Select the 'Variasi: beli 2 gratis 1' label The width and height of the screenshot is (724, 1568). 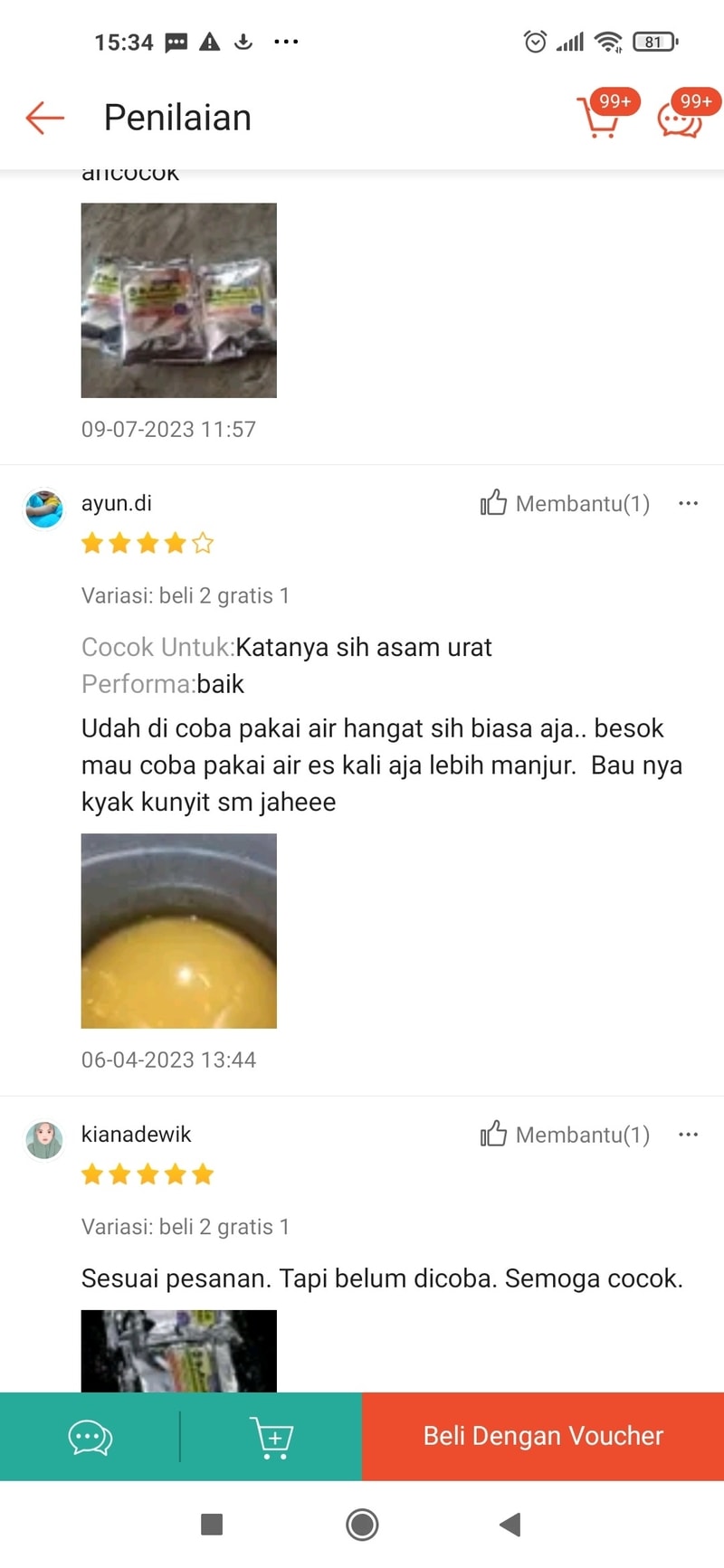186,595
